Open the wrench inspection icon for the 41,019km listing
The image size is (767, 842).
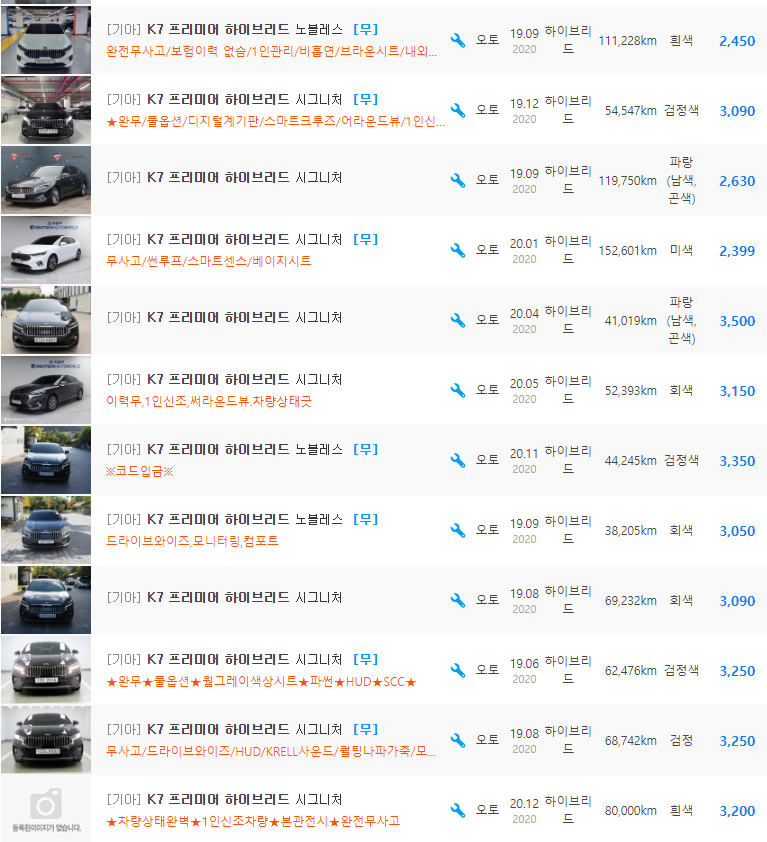click(x=458, y=320)
